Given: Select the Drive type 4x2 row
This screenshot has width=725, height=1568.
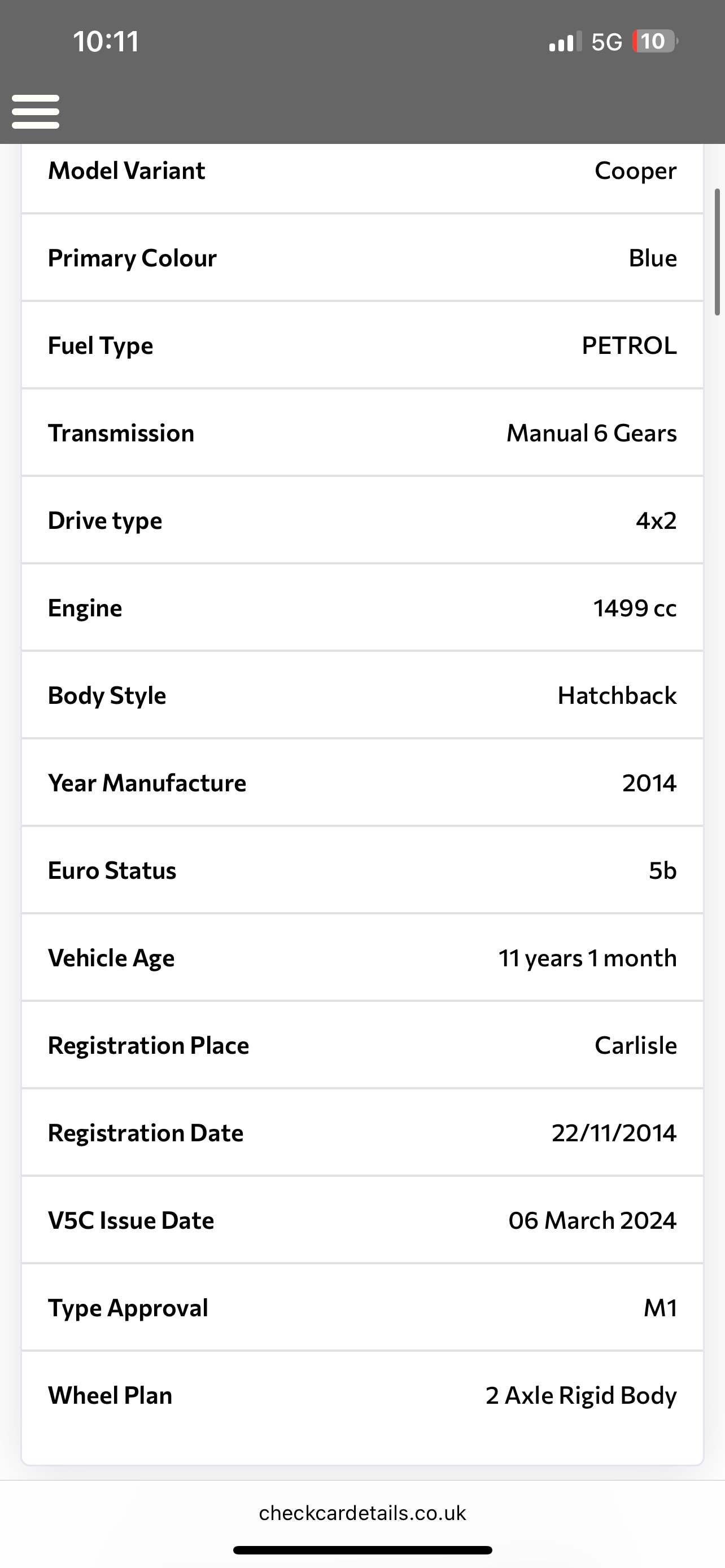Looking at the screenshot, I should 362,520.
